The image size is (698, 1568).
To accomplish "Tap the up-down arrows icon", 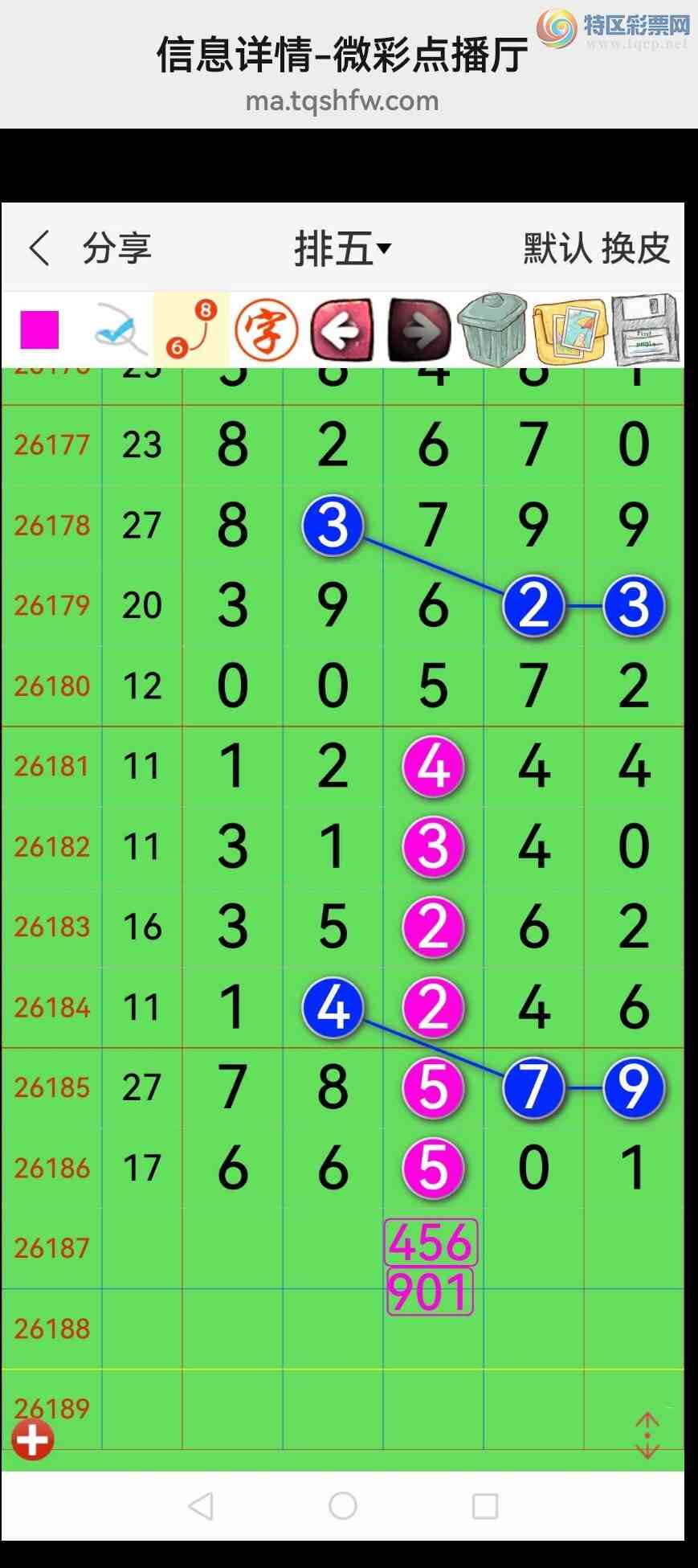I will (x=647, y=1435).
